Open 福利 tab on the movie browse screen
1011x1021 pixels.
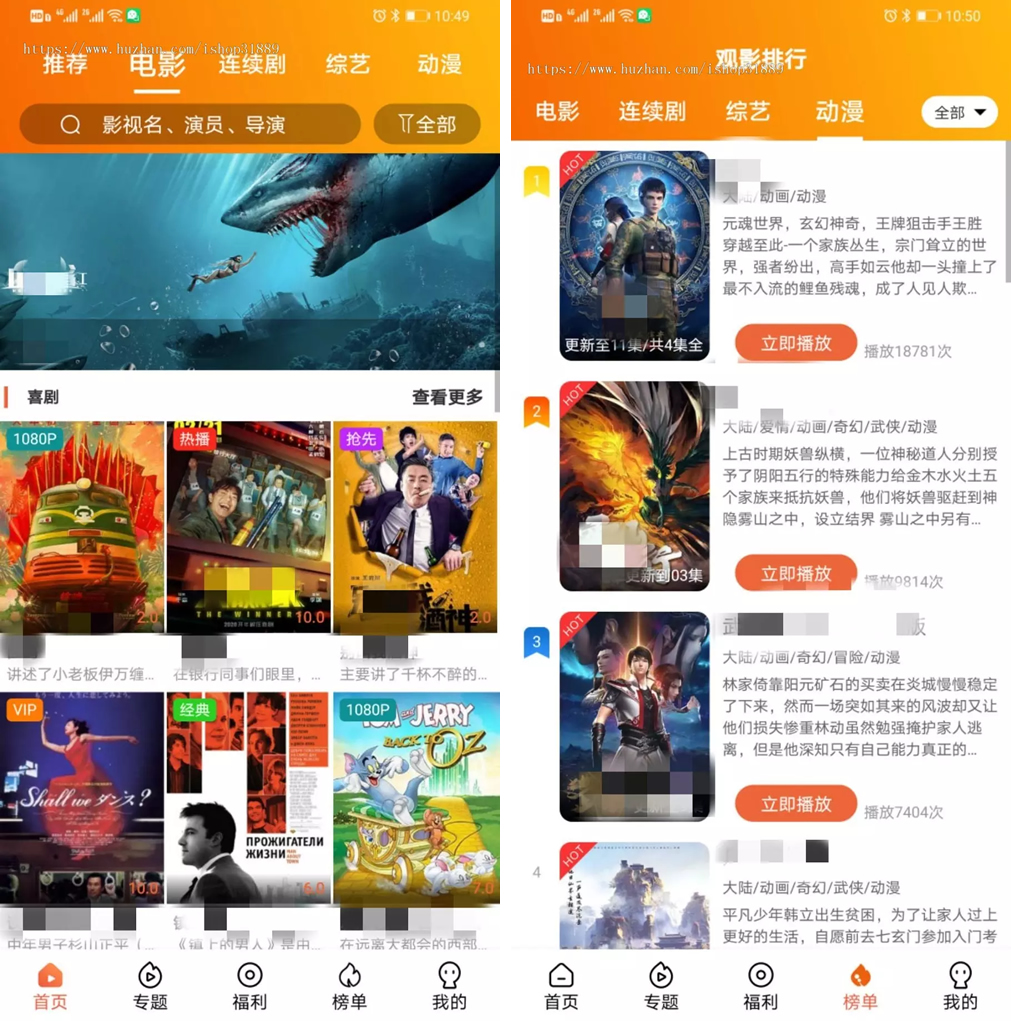(249, 985)
